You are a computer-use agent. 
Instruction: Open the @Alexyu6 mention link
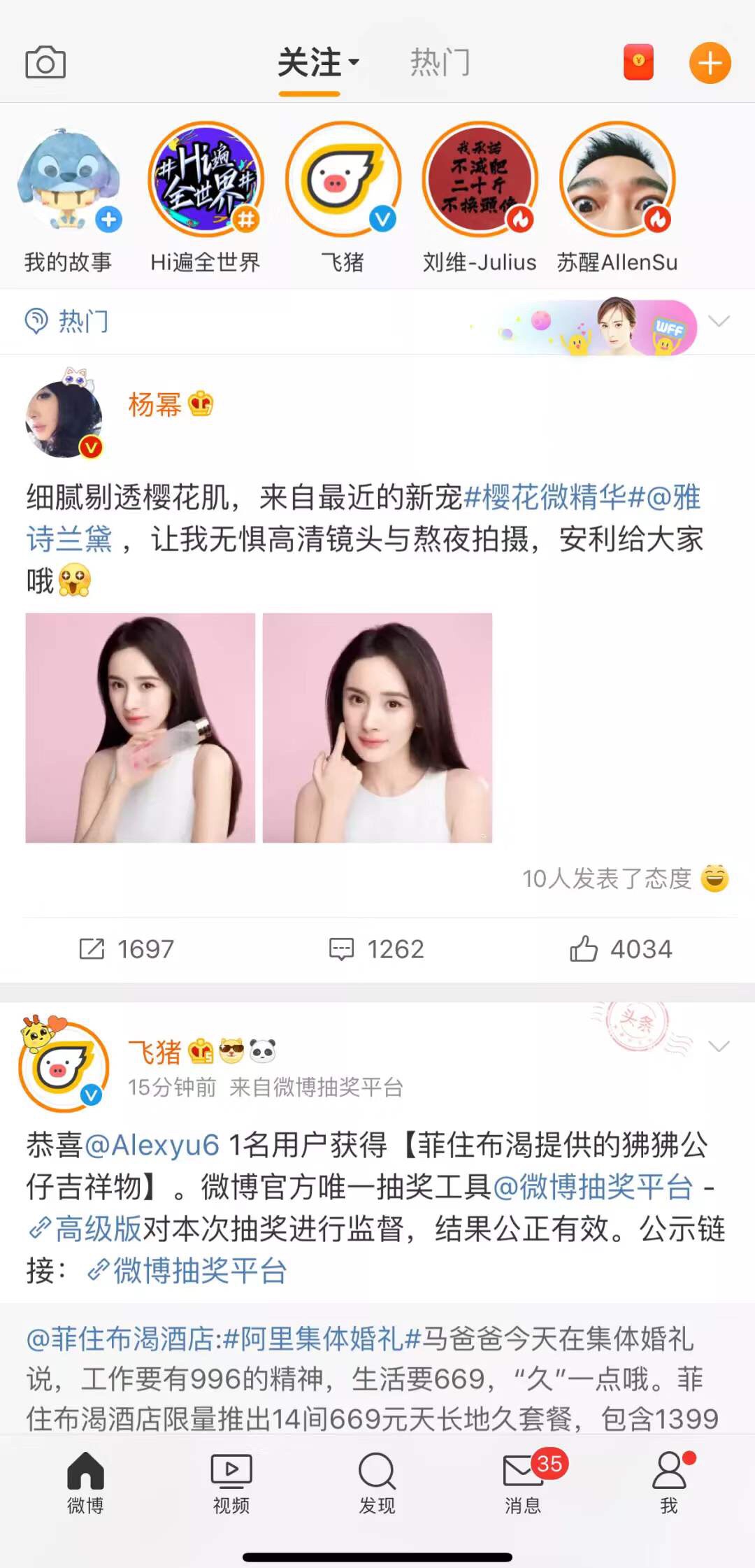152,1146
